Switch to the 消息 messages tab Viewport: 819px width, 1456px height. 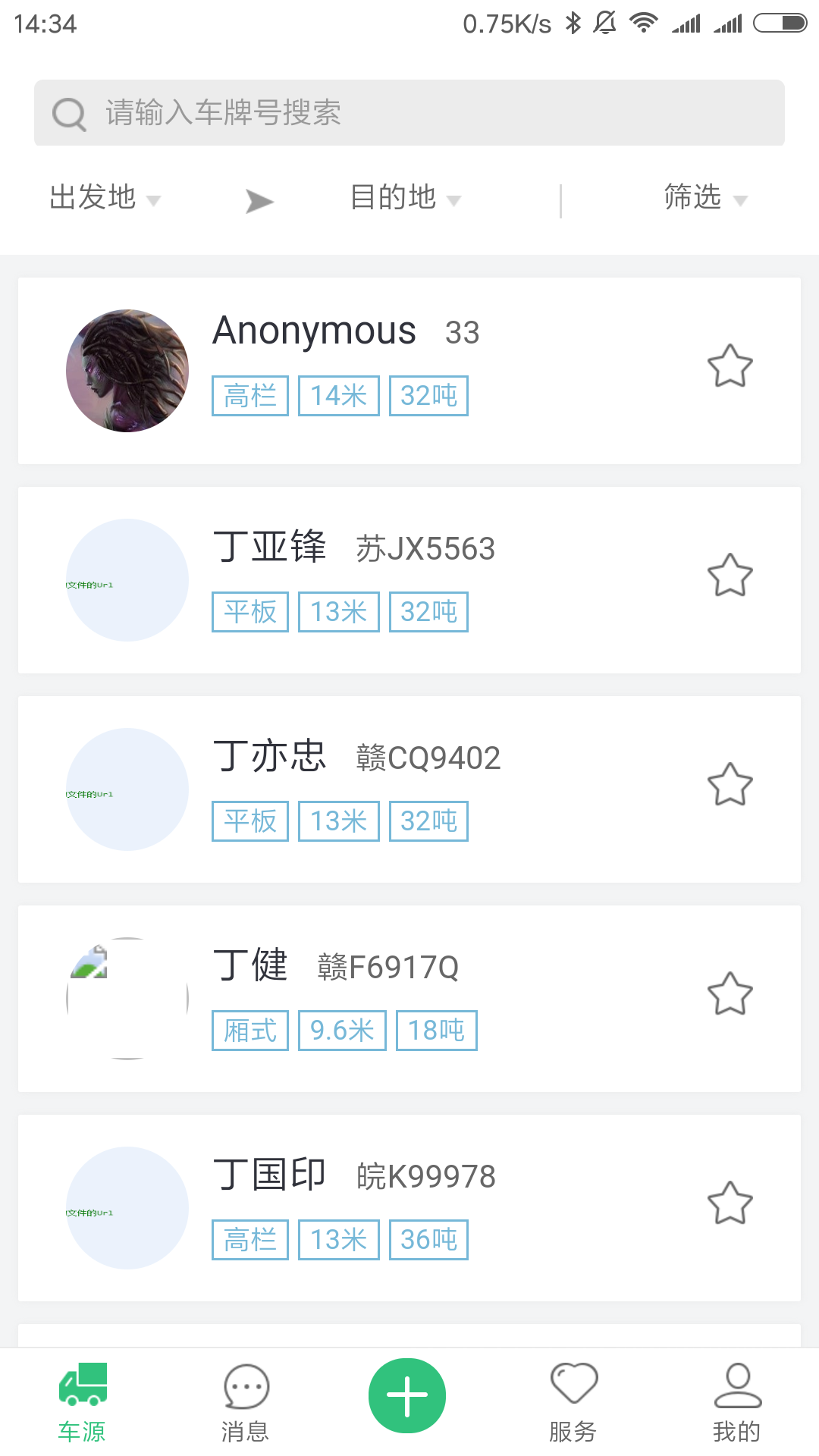pos(246,1403)
